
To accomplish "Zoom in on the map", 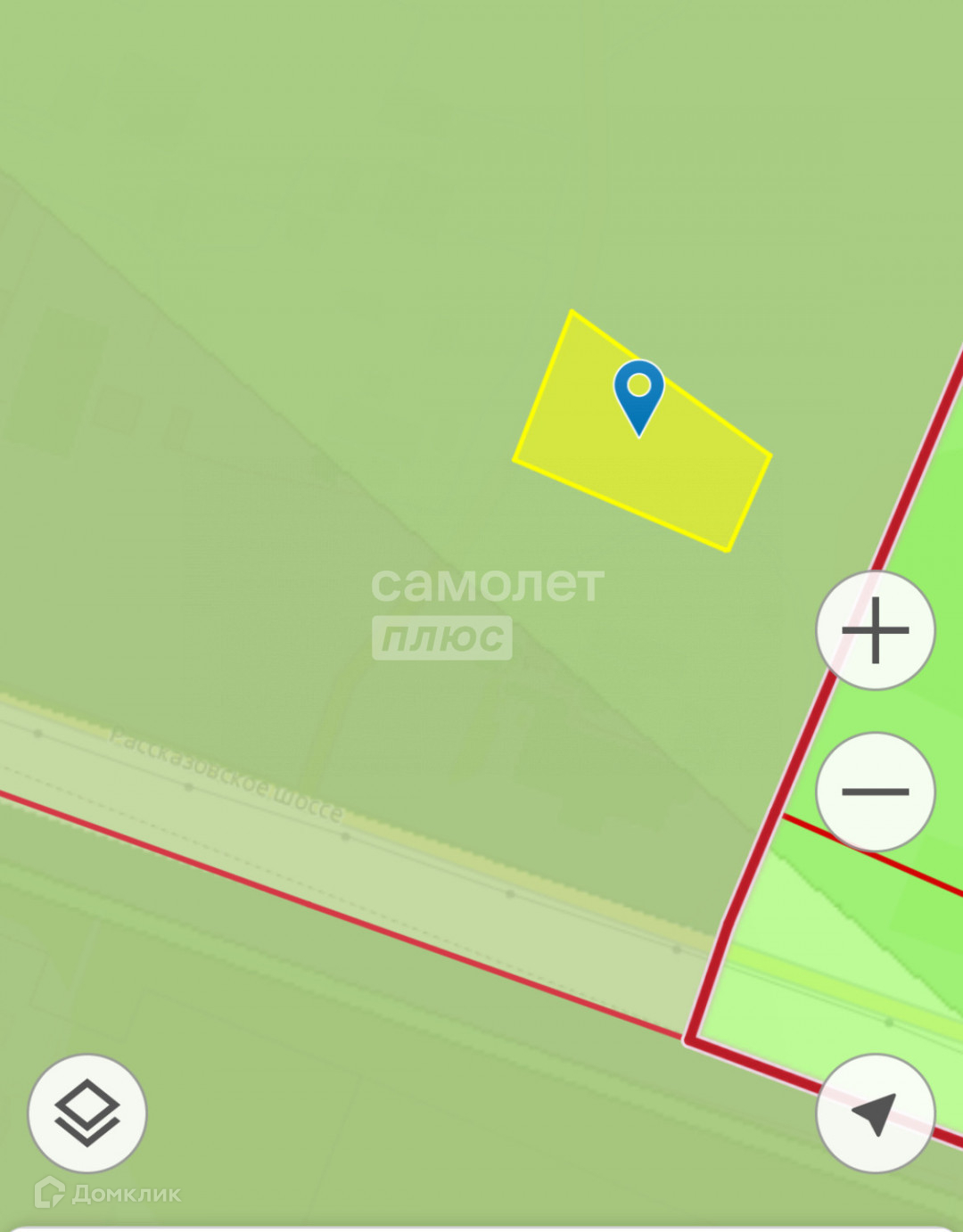I will (x=875, y=630).
